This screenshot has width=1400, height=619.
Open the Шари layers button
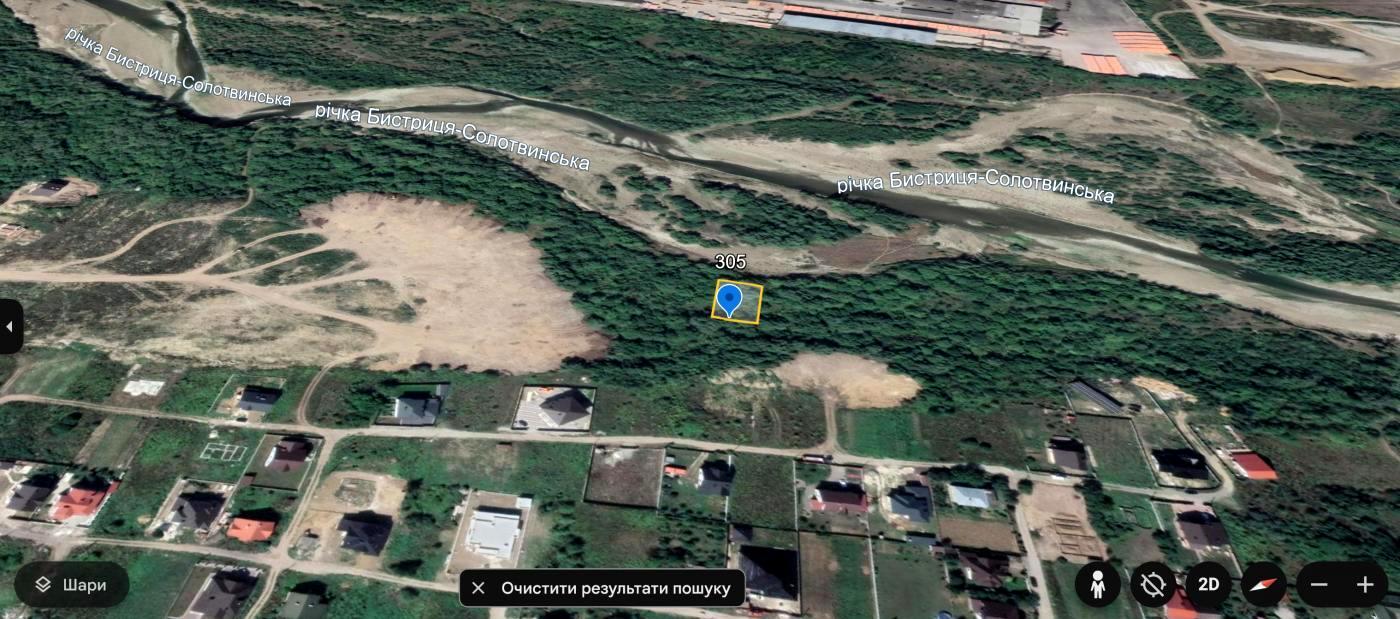point(71,585)
